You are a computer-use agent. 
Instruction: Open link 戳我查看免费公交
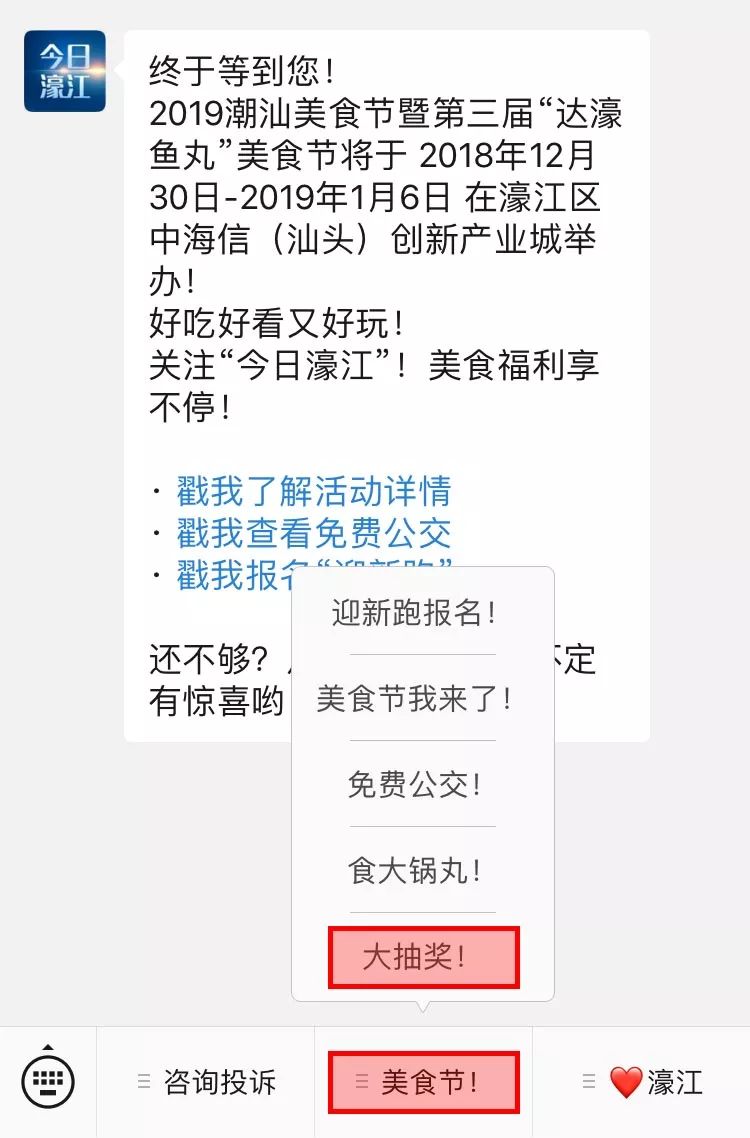pyautogui.click(x=314, y=533)
